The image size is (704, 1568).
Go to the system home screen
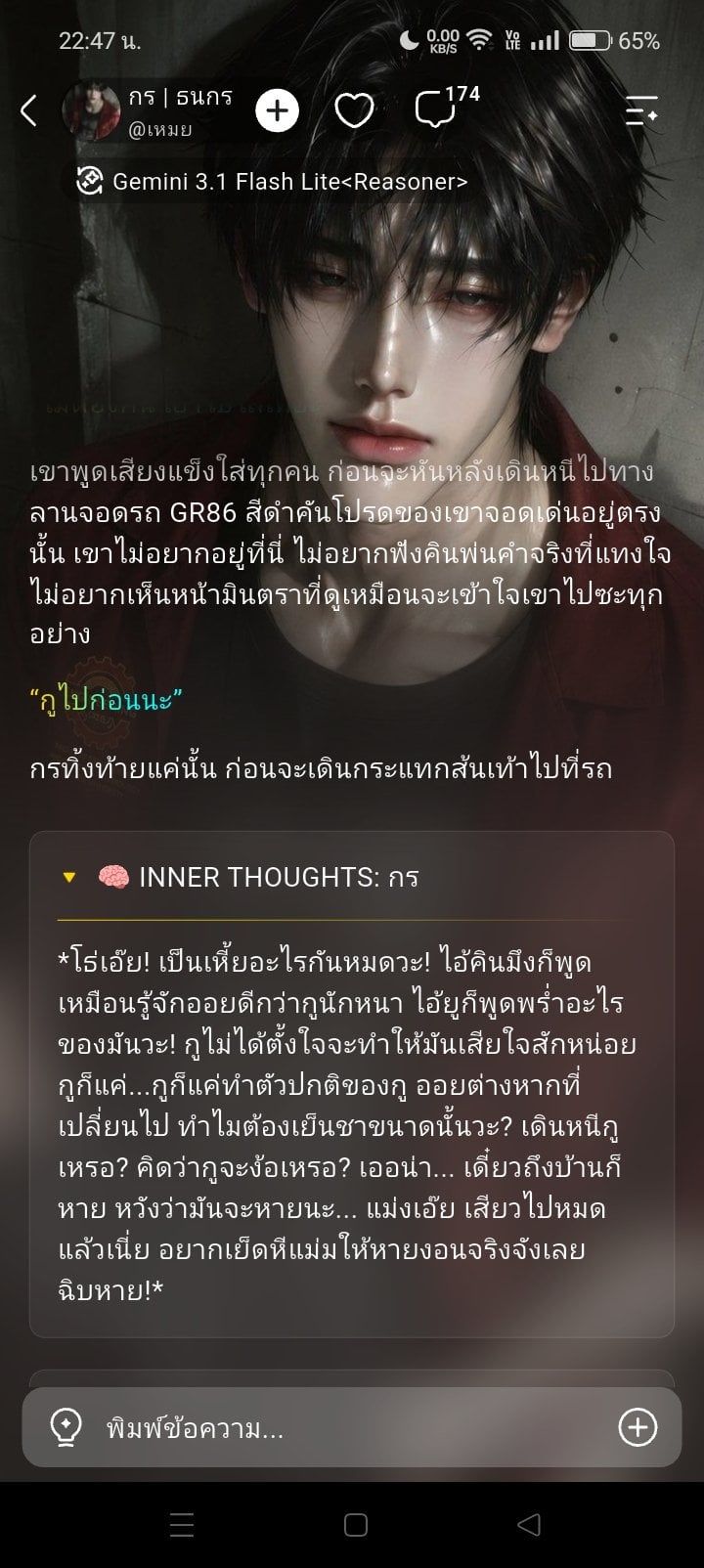[356, 1525]
